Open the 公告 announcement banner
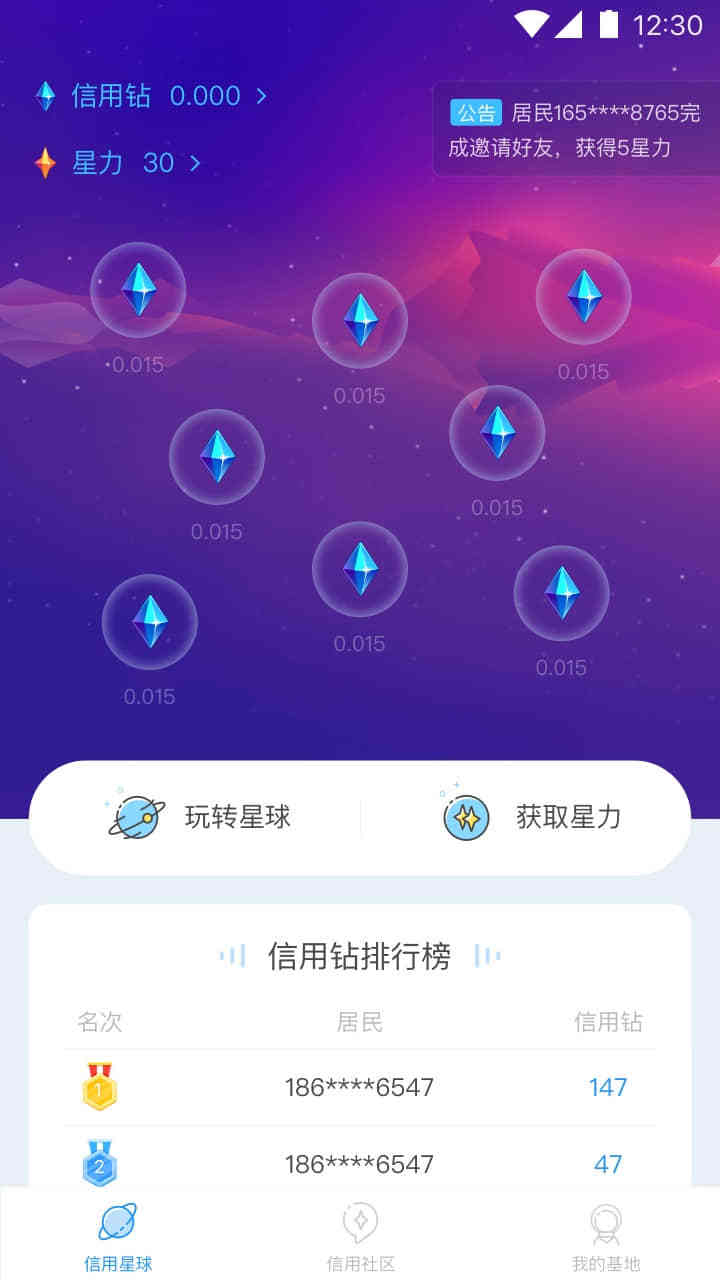720x1280 pixels. click(576, 130)
